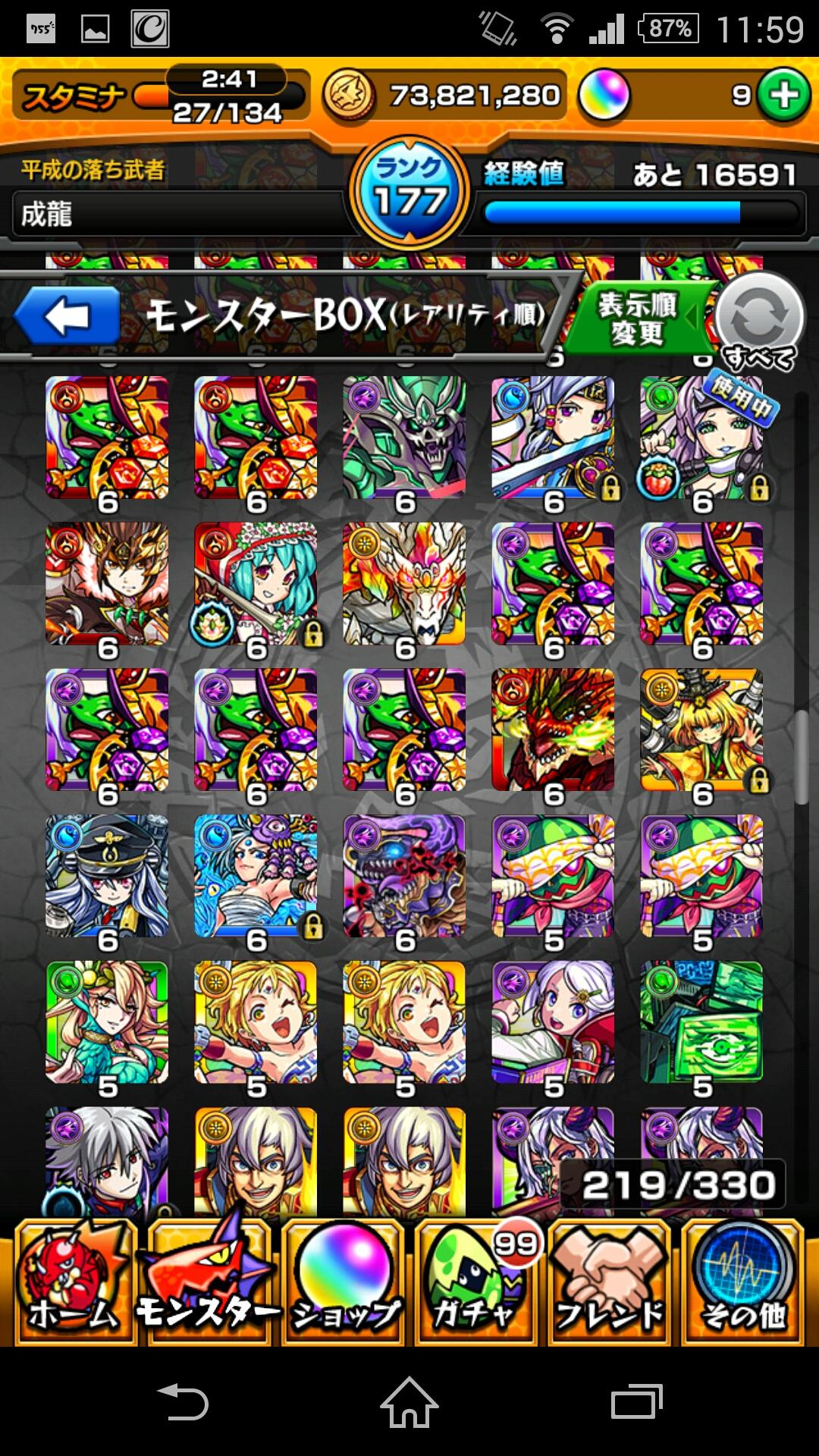This screenshot has height=1456, width=819.
Task: Go to the Android home screen
Action: tap(409, 1401)
